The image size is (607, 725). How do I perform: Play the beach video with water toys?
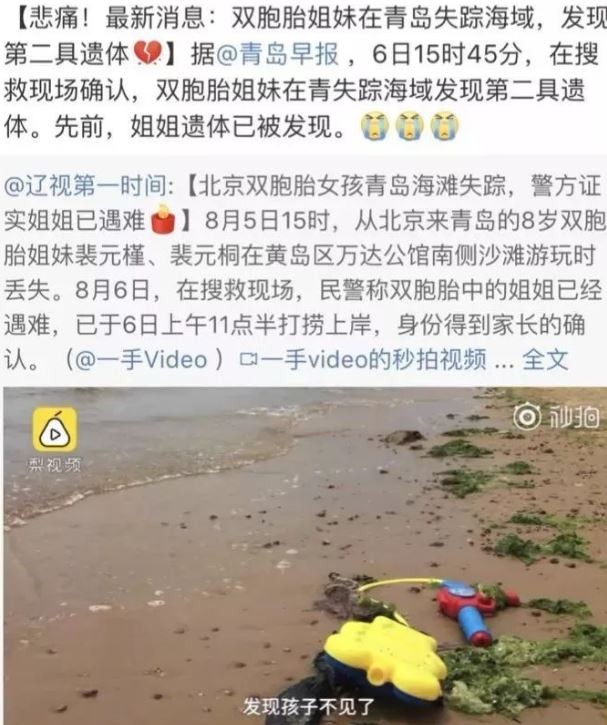pyautogui.click(x=304, y=556)
